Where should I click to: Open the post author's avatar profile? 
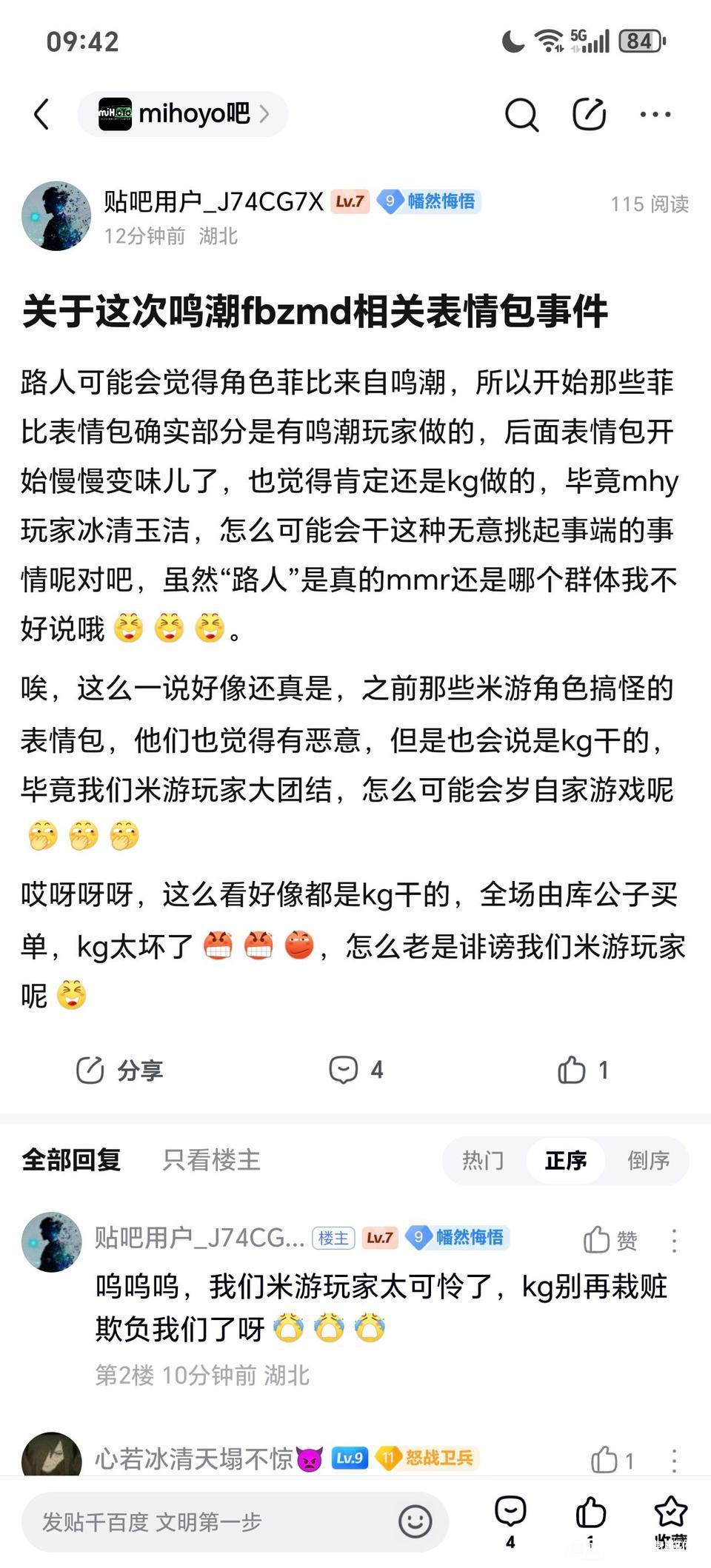(x=56, y=216)
